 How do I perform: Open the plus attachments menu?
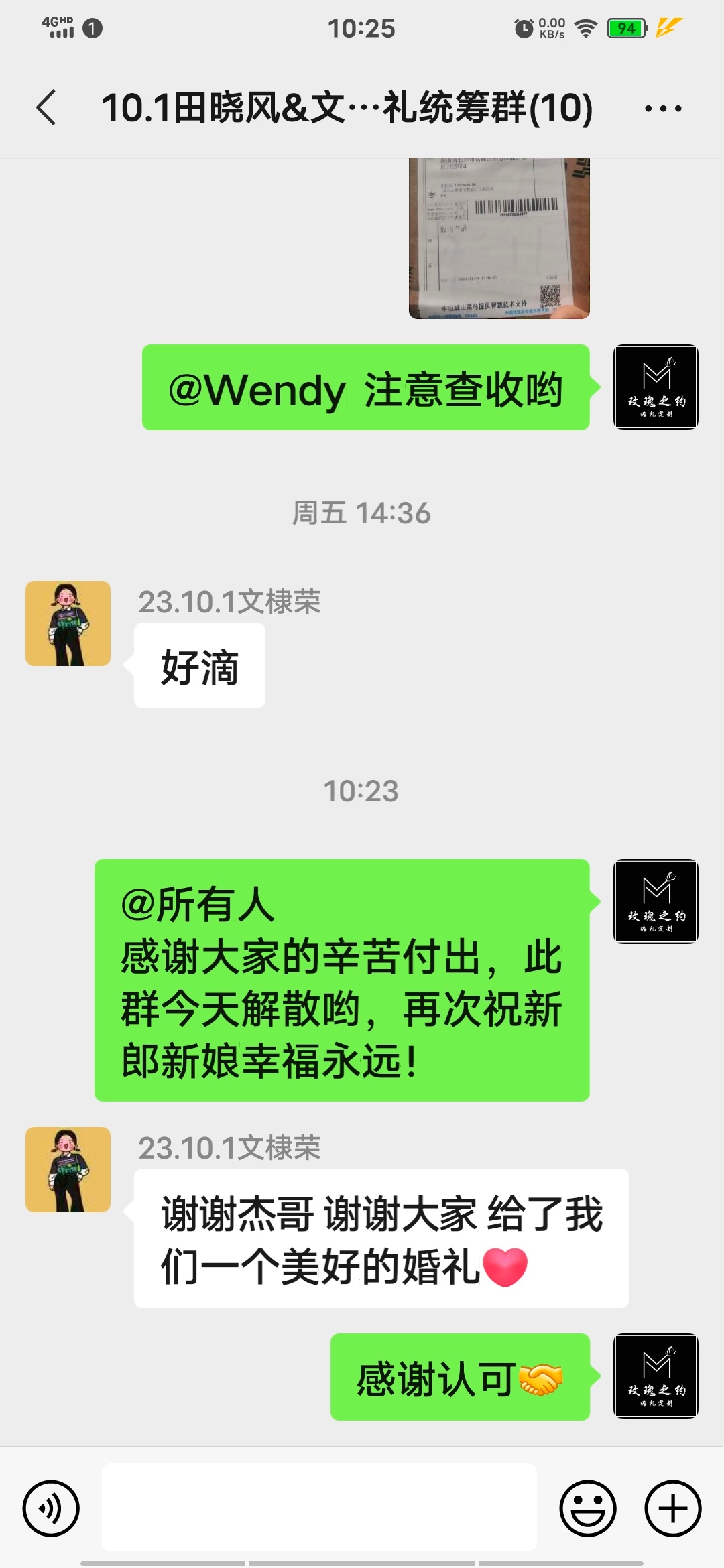click(673, 1508)
